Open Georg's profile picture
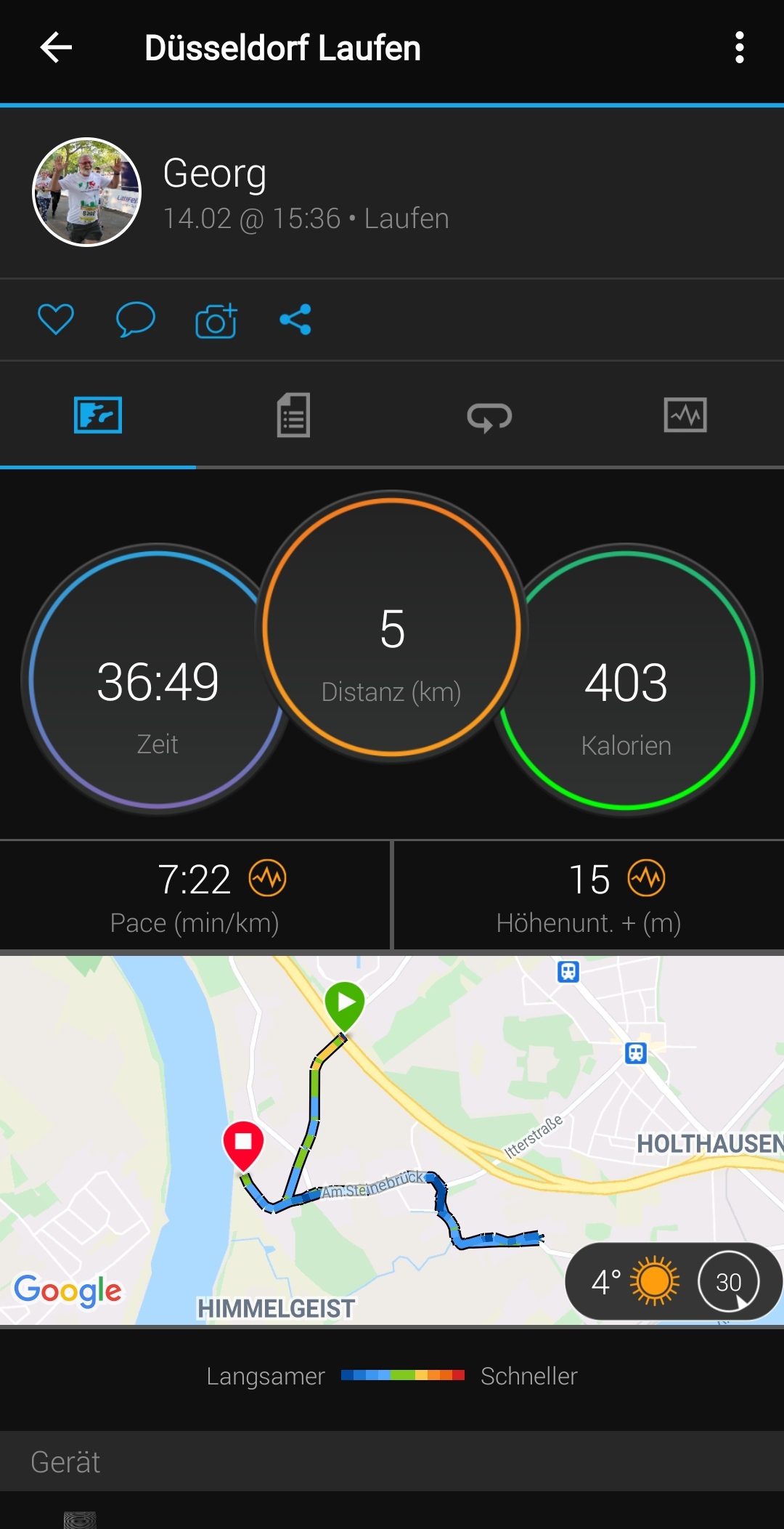784x1529 pixels. point(87,192)
